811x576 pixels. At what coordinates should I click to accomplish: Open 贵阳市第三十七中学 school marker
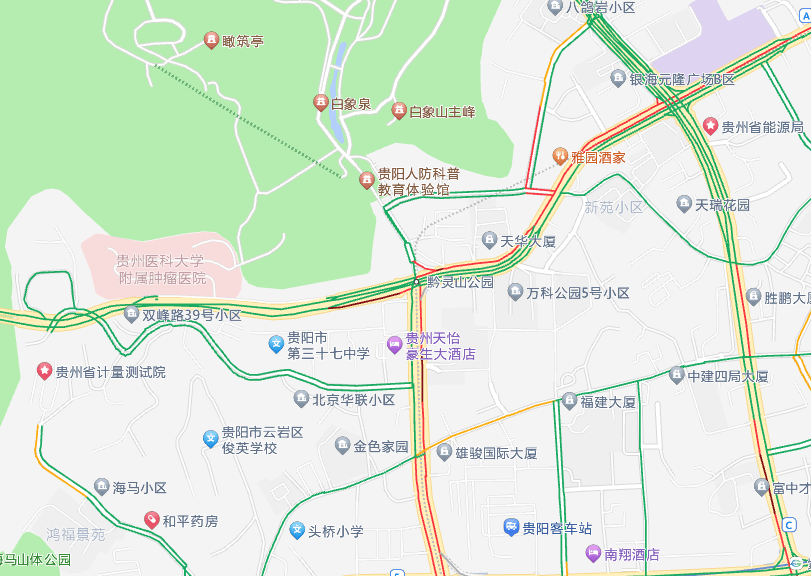point(276,345)
